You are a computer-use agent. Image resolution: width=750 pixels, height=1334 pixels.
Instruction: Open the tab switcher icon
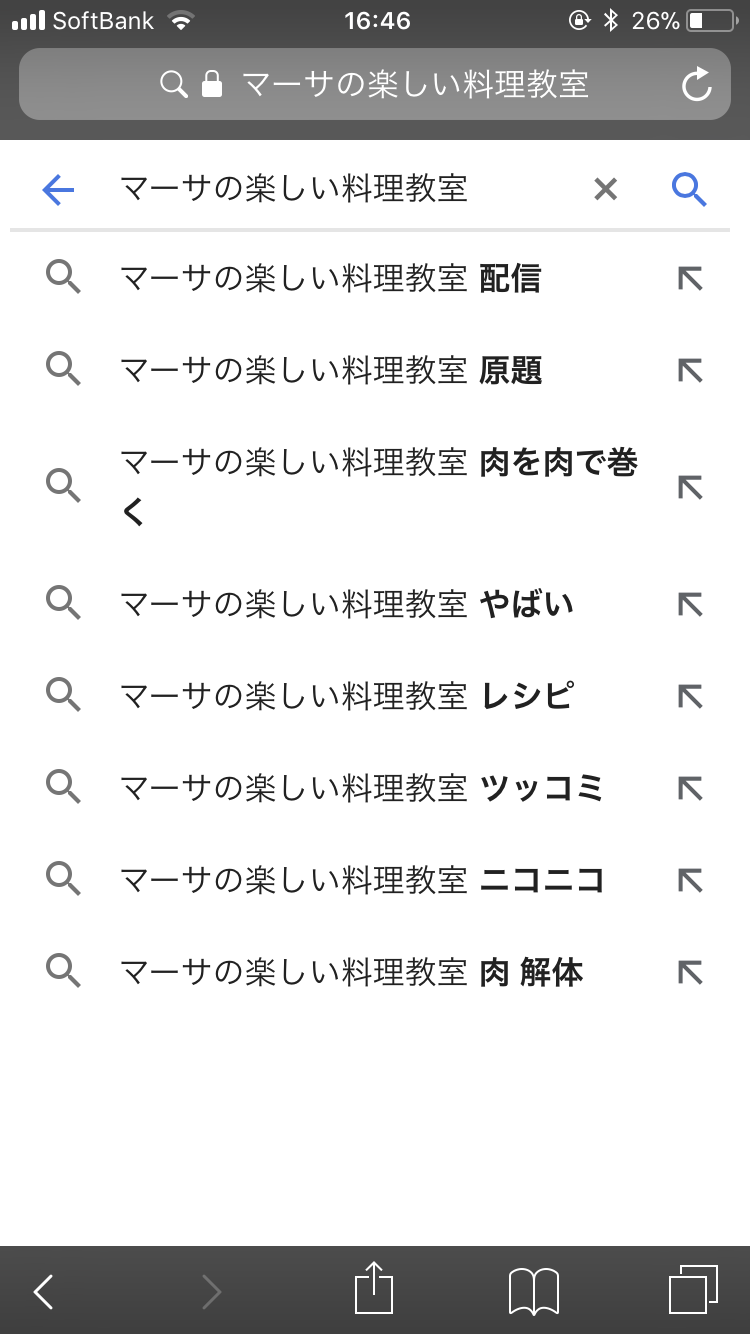692,1290
